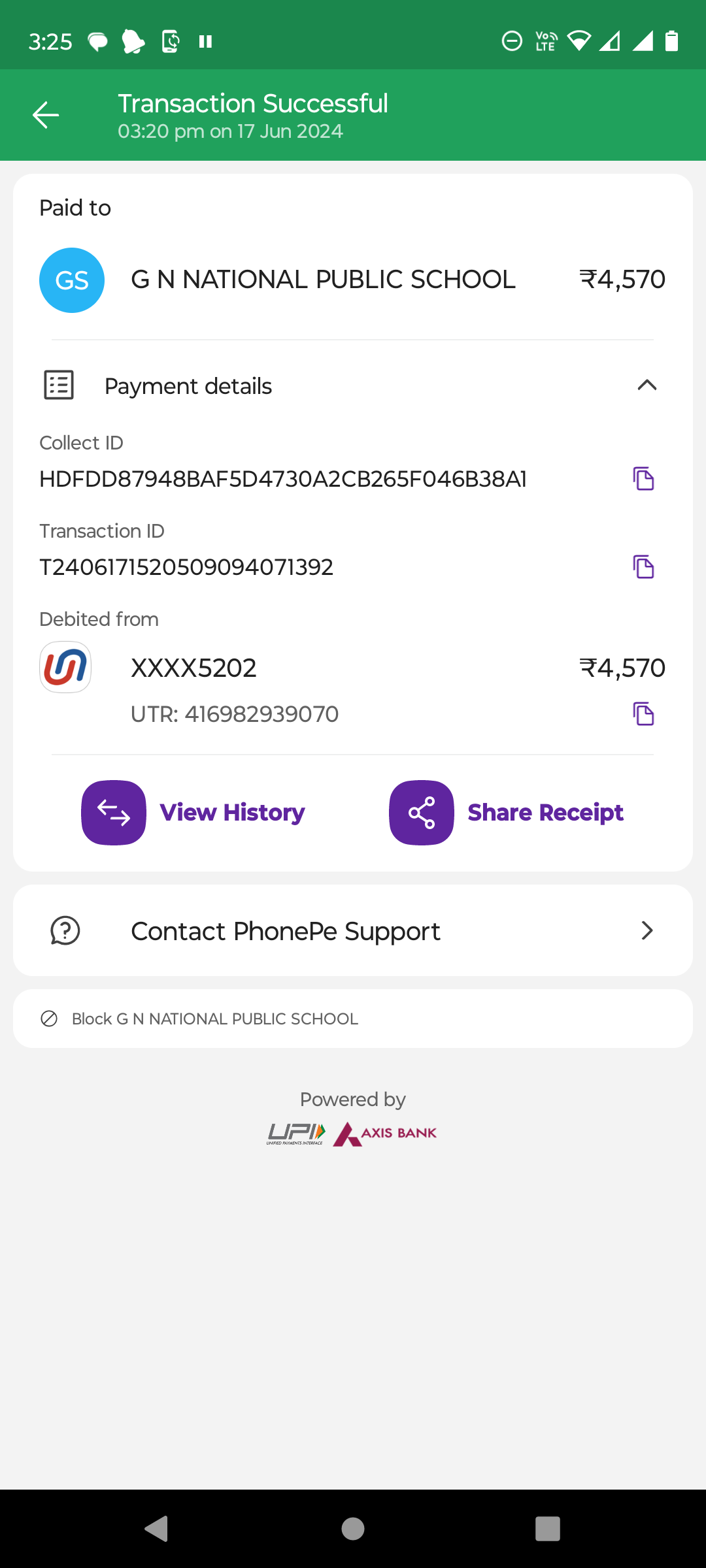Open Contact PhonePe Support

(x=353, y=930)
